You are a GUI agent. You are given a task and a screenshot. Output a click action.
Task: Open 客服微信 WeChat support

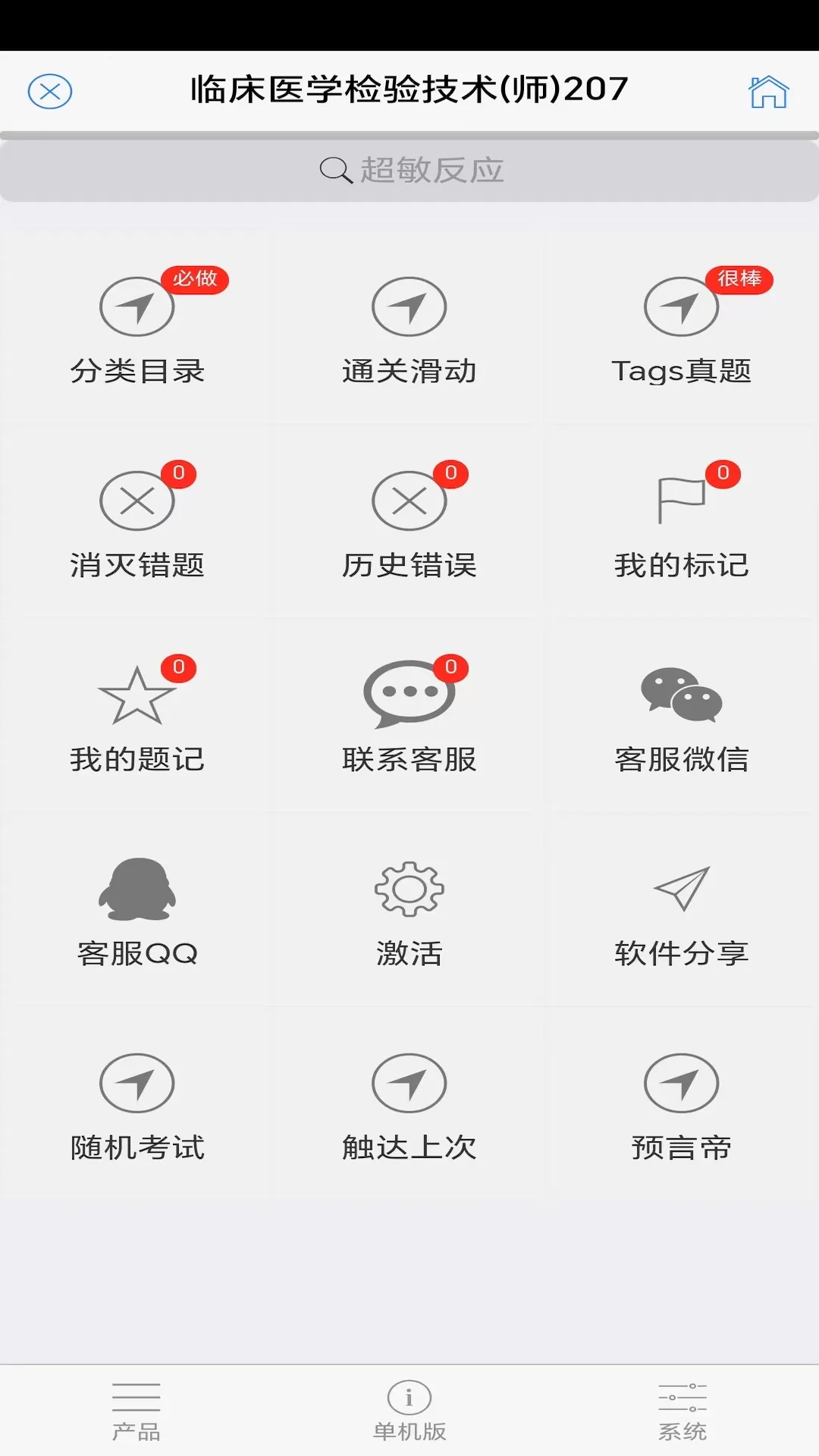(x=681, y=717)
